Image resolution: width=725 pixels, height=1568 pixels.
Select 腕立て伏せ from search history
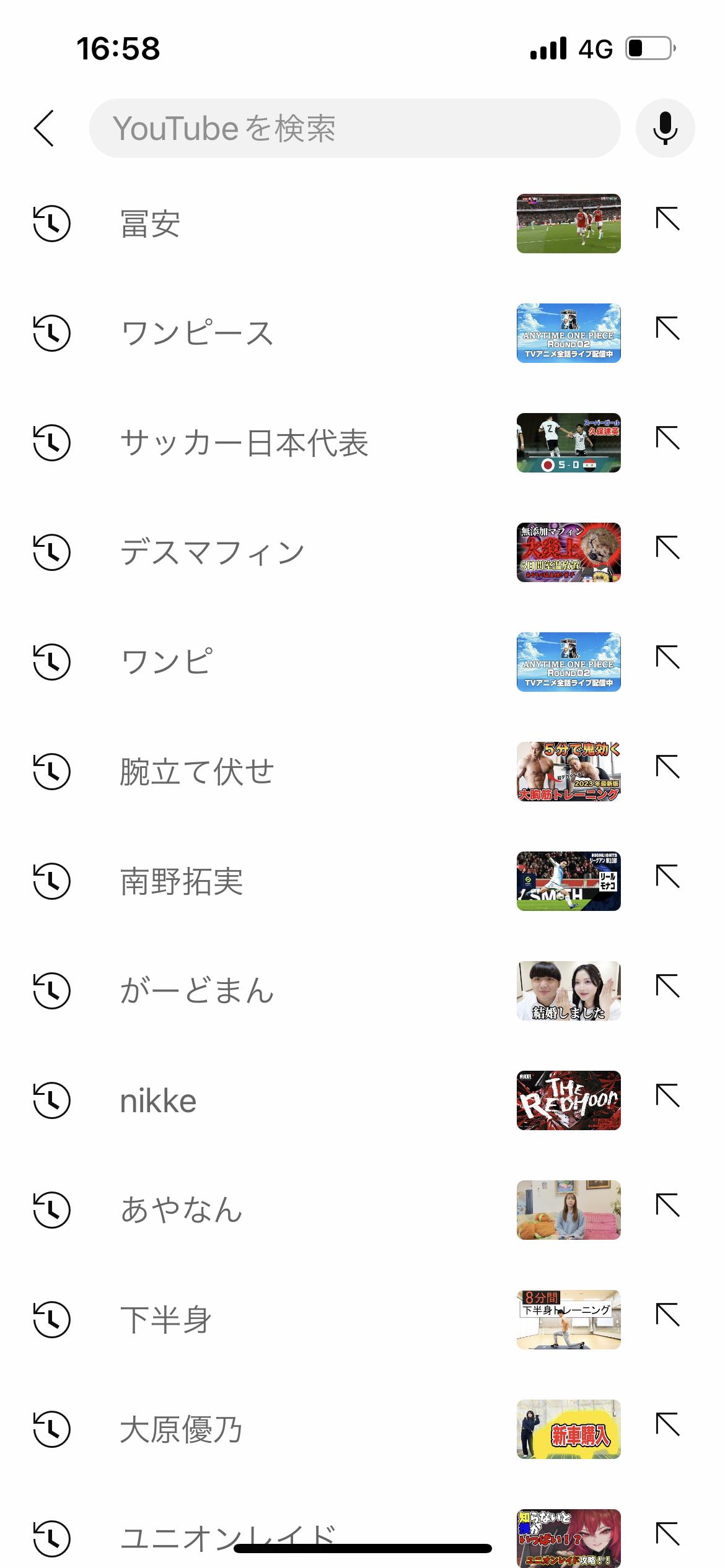tap(197, 772)
